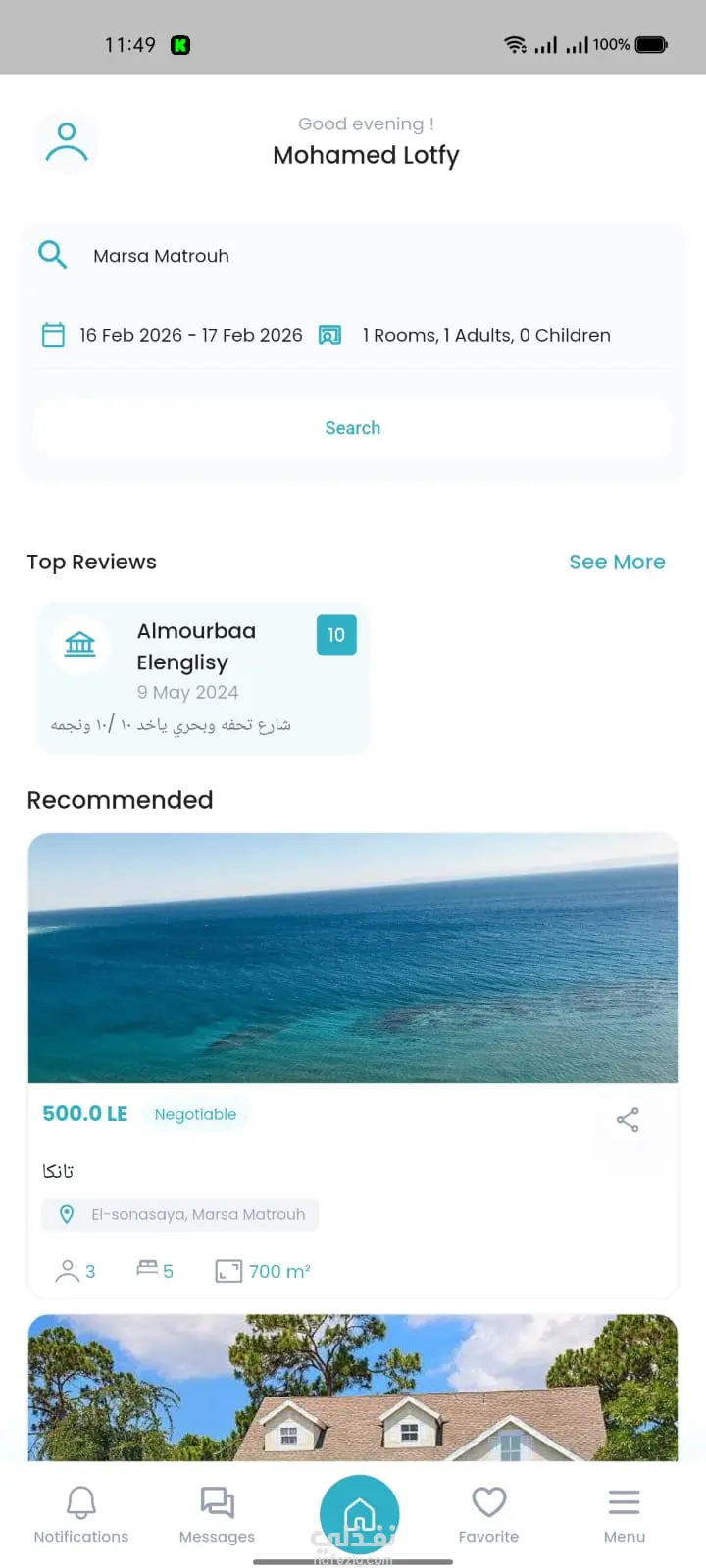
Task: Share the 500.0 LE listing
Action: click(628, 1119)
